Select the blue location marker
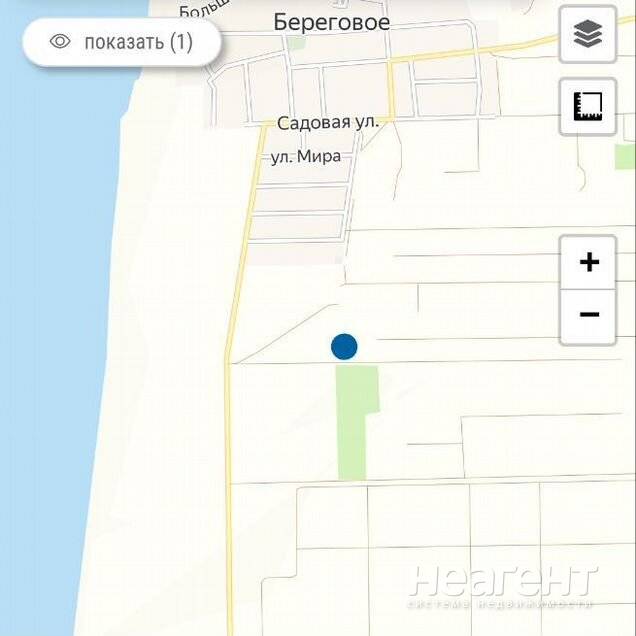Screen dimensions: 636x636 pyautogui.click(x=344, y=347)
